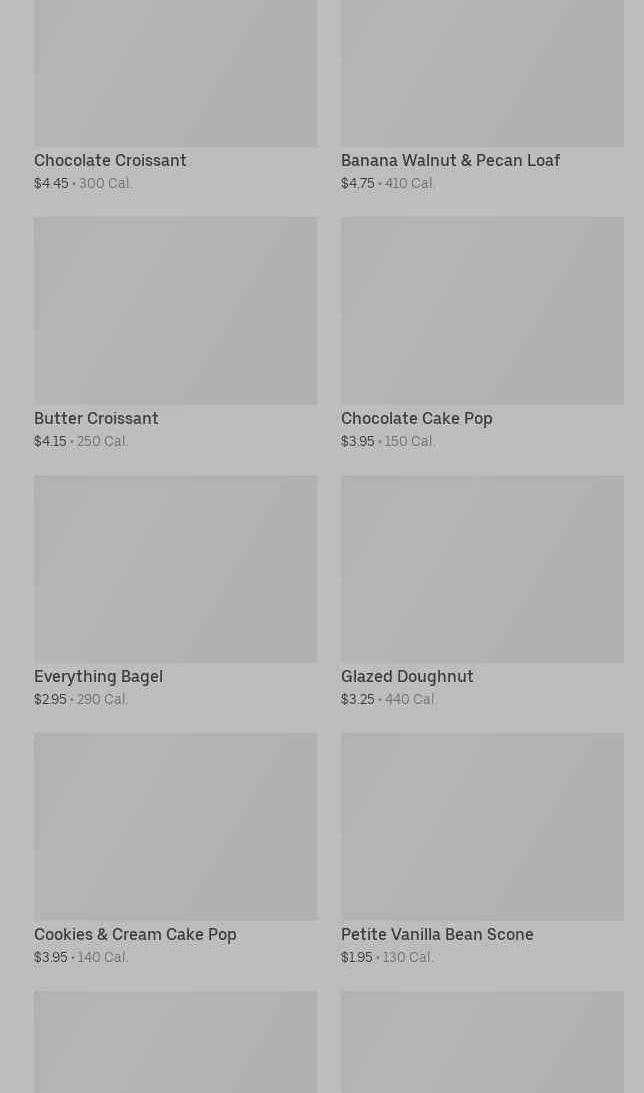Select the Banana Walnut & Pecan Loaf
This screenshot has height=1093, width=644.
[482, 80]
